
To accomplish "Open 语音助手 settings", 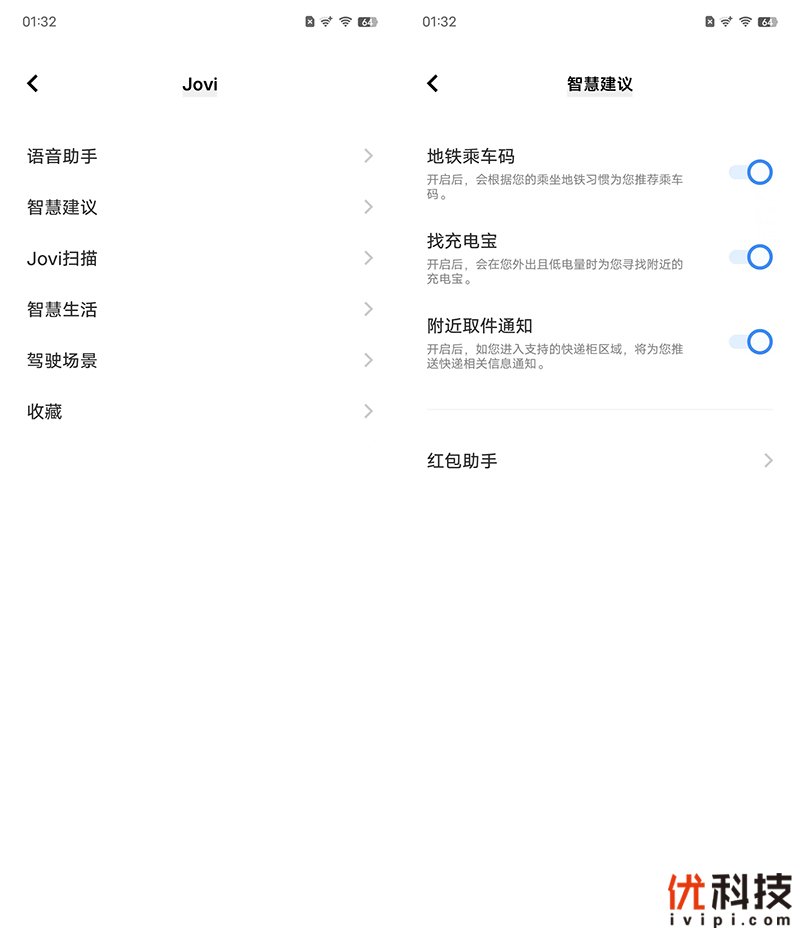I will pyautogui.click(x=200, y=156).
